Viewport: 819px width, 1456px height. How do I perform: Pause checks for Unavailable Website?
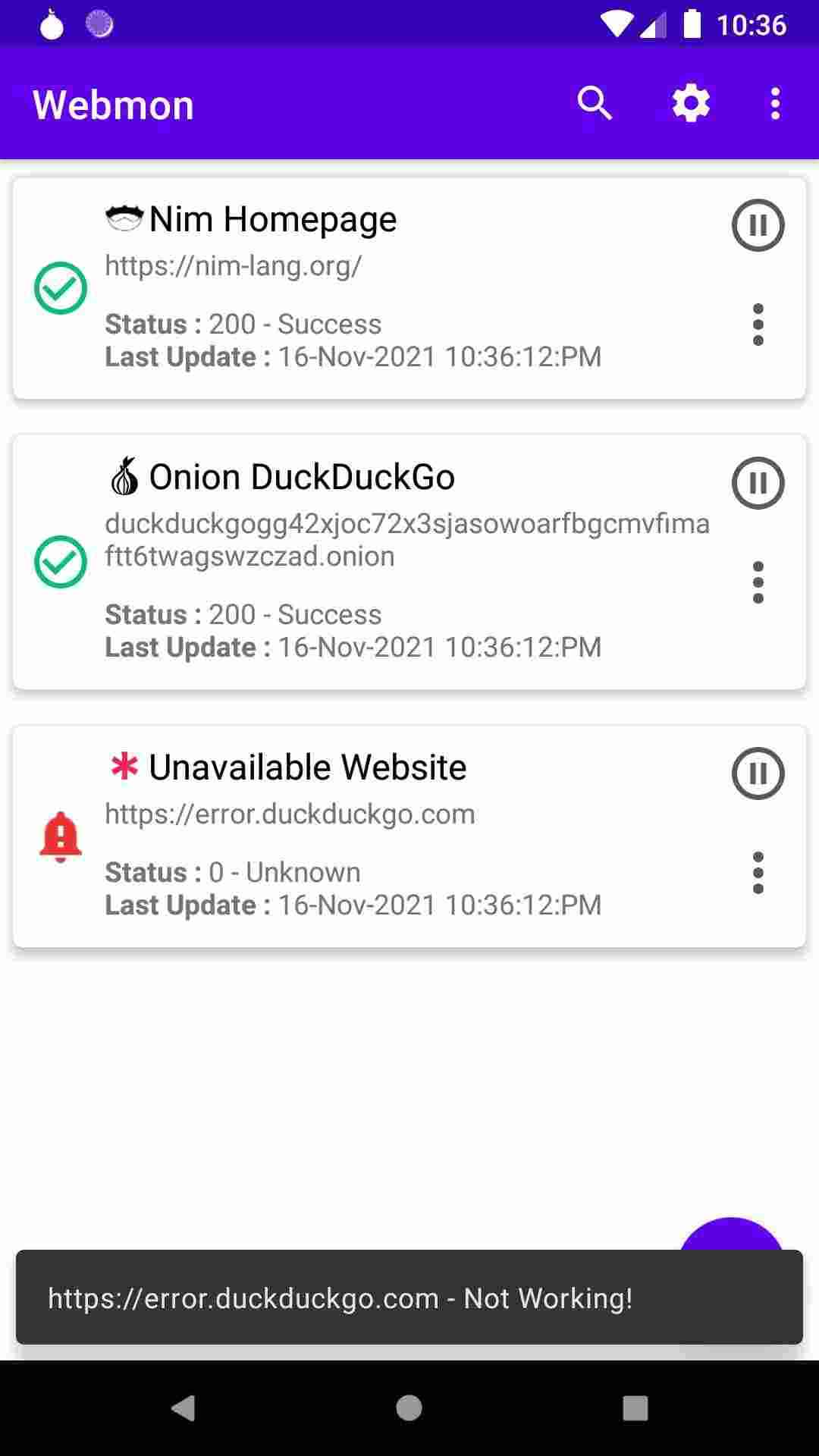[758, 773]
